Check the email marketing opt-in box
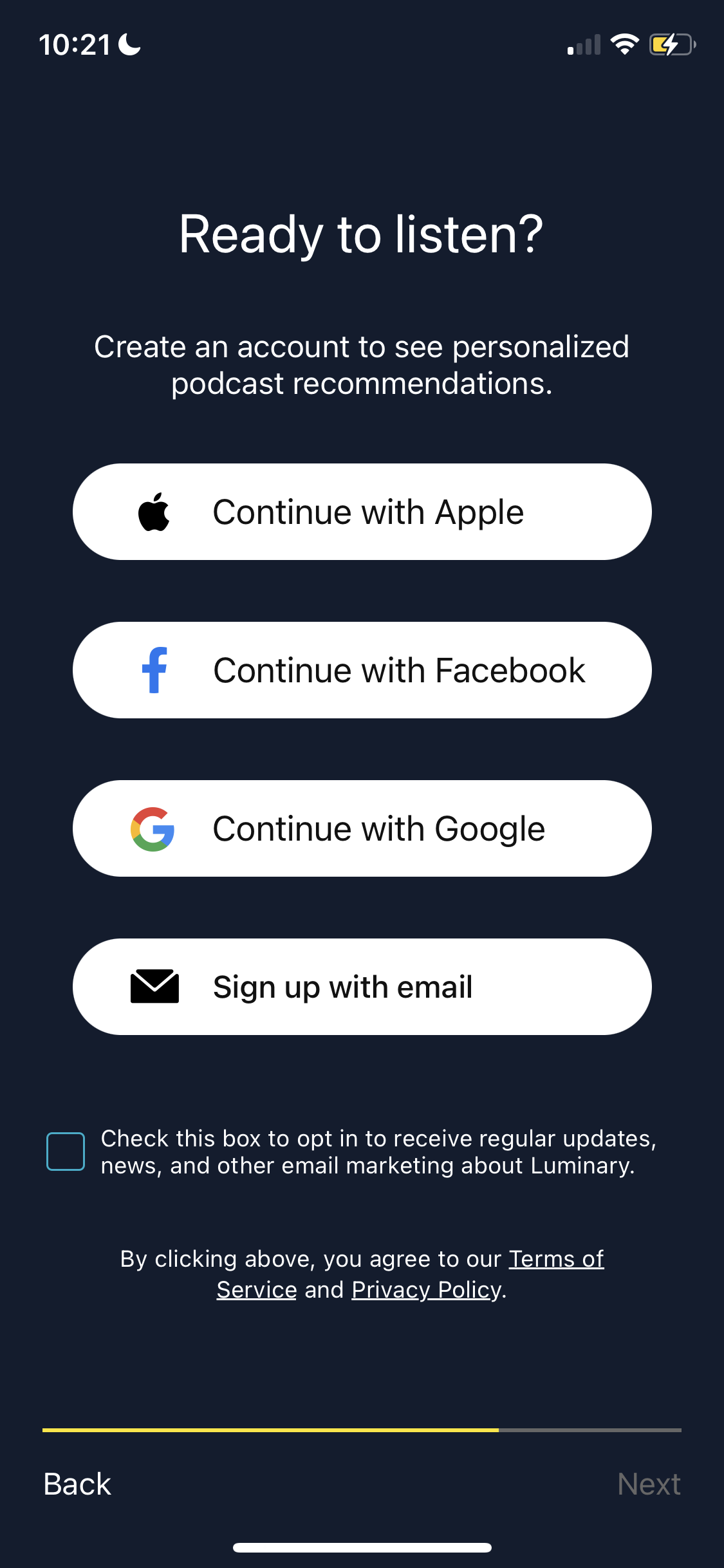 (x=65, y=1152)
